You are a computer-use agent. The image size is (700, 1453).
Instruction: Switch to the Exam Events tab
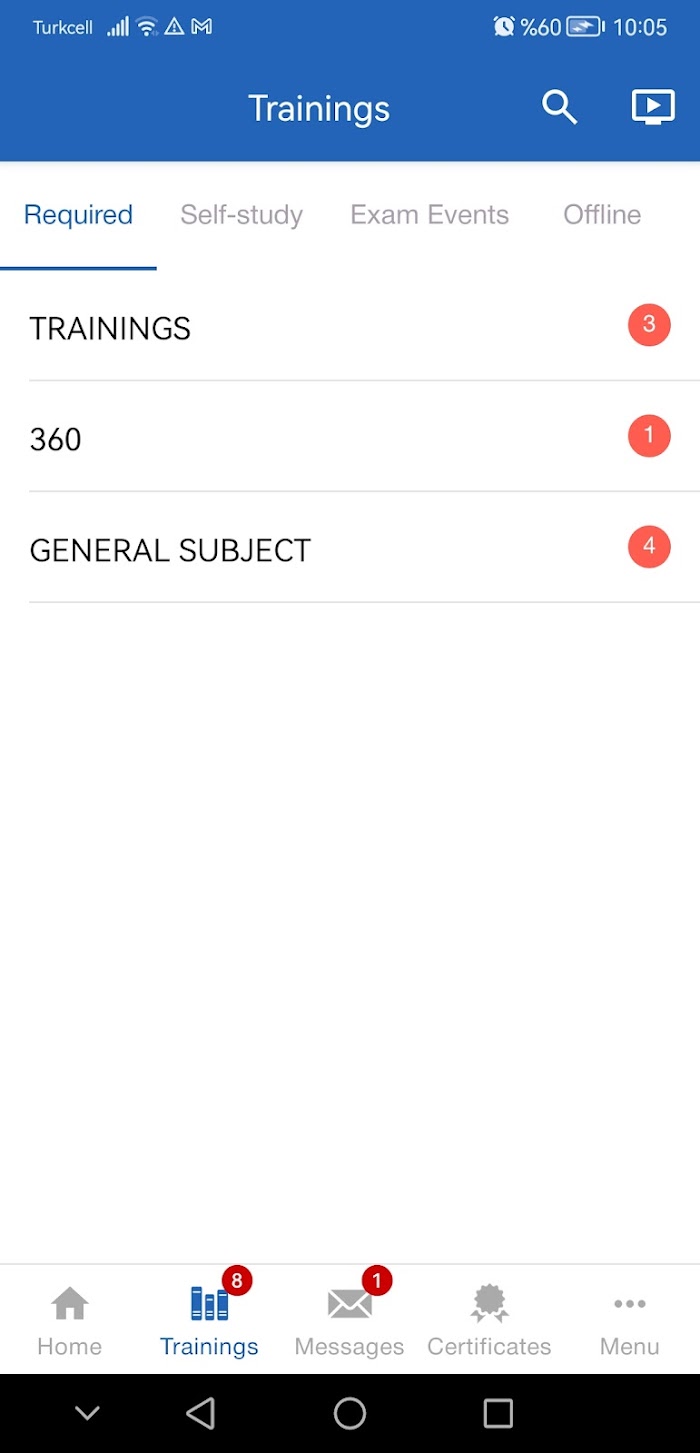pos(429,215)
